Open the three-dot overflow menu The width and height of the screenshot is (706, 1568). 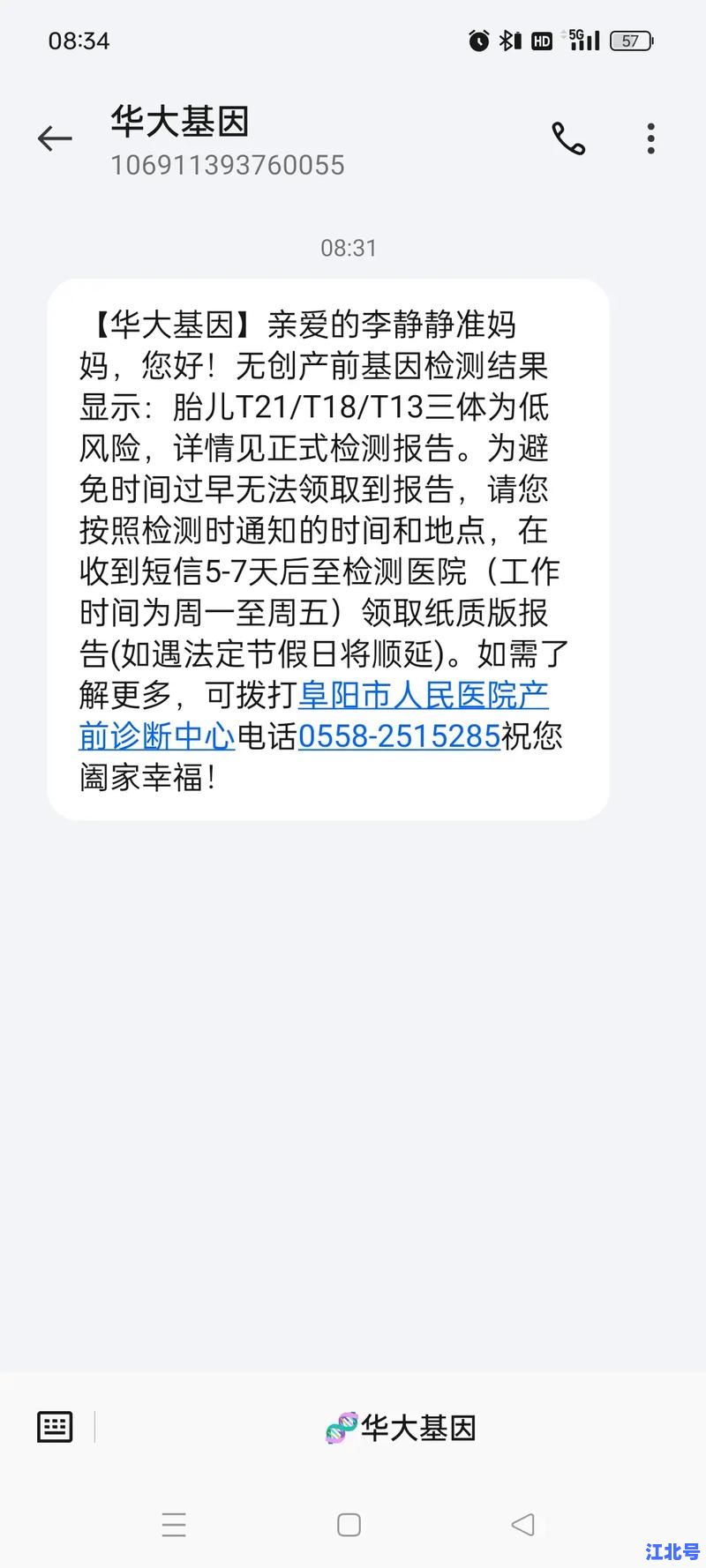pyautogui.click(x=650, y=138)
